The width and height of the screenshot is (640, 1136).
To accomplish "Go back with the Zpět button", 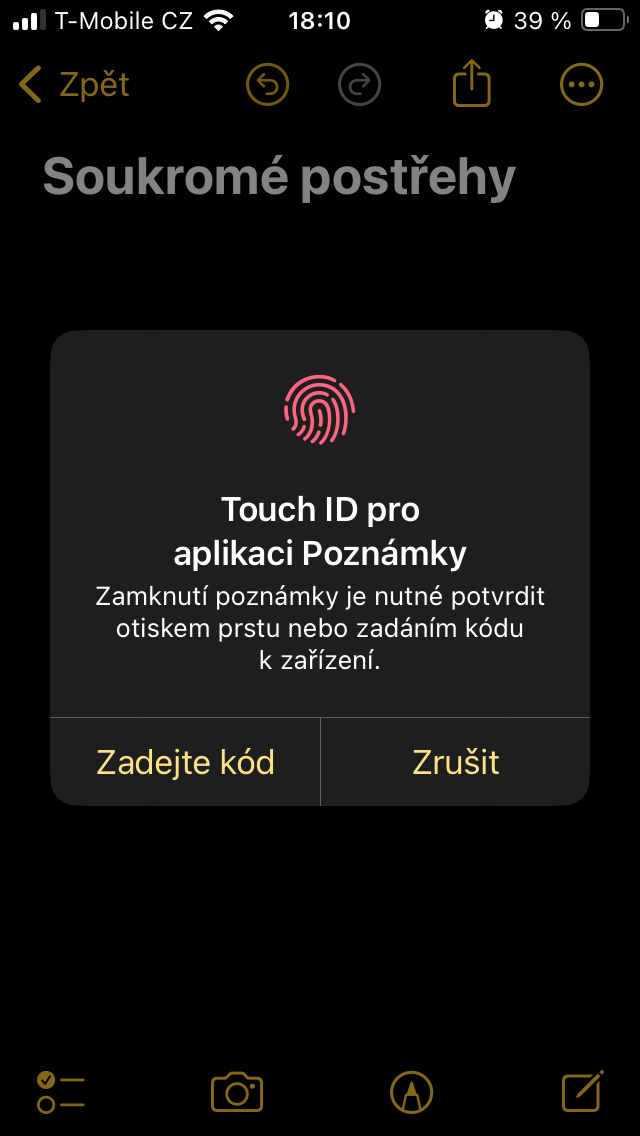I will coord(75,85).
